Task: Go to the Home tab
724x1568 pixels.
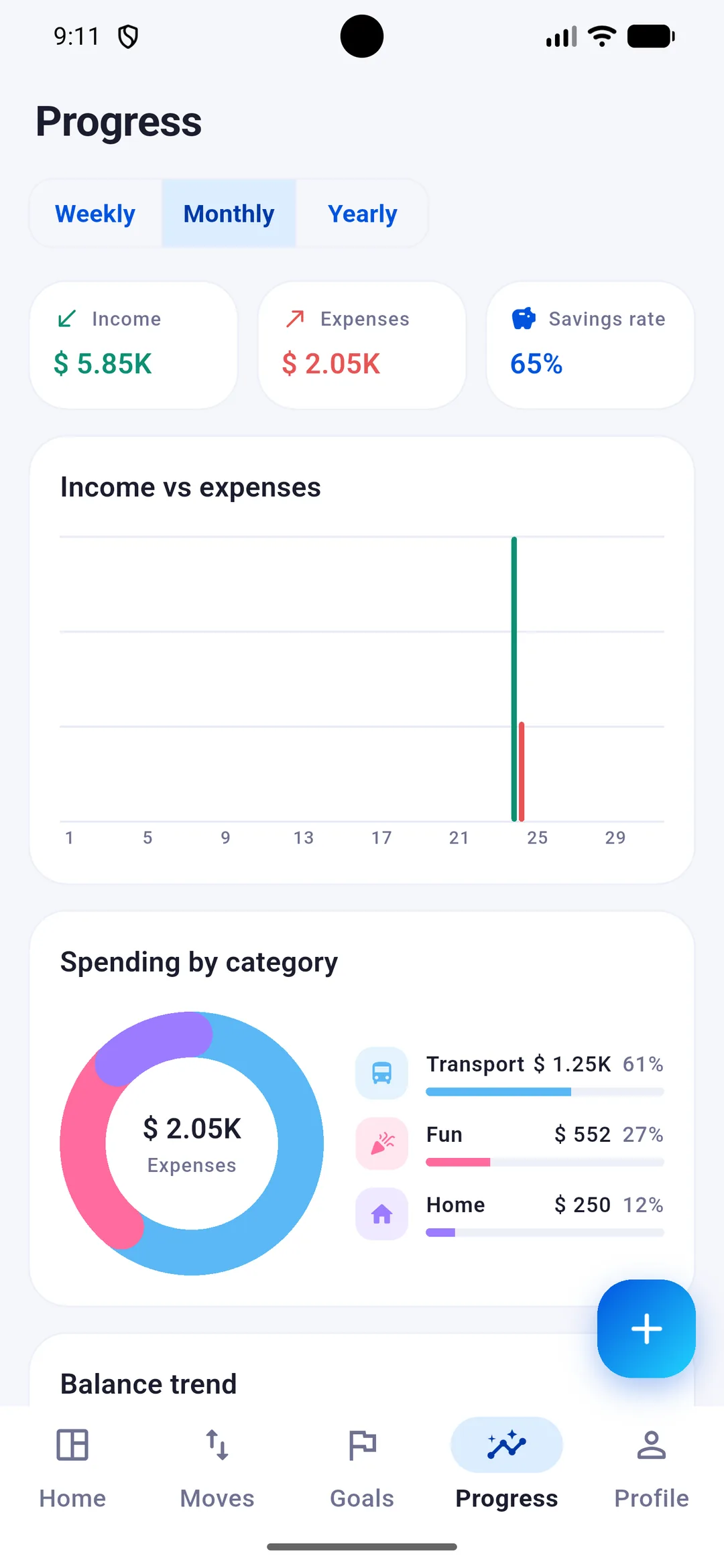Action: click(72, 1467)
